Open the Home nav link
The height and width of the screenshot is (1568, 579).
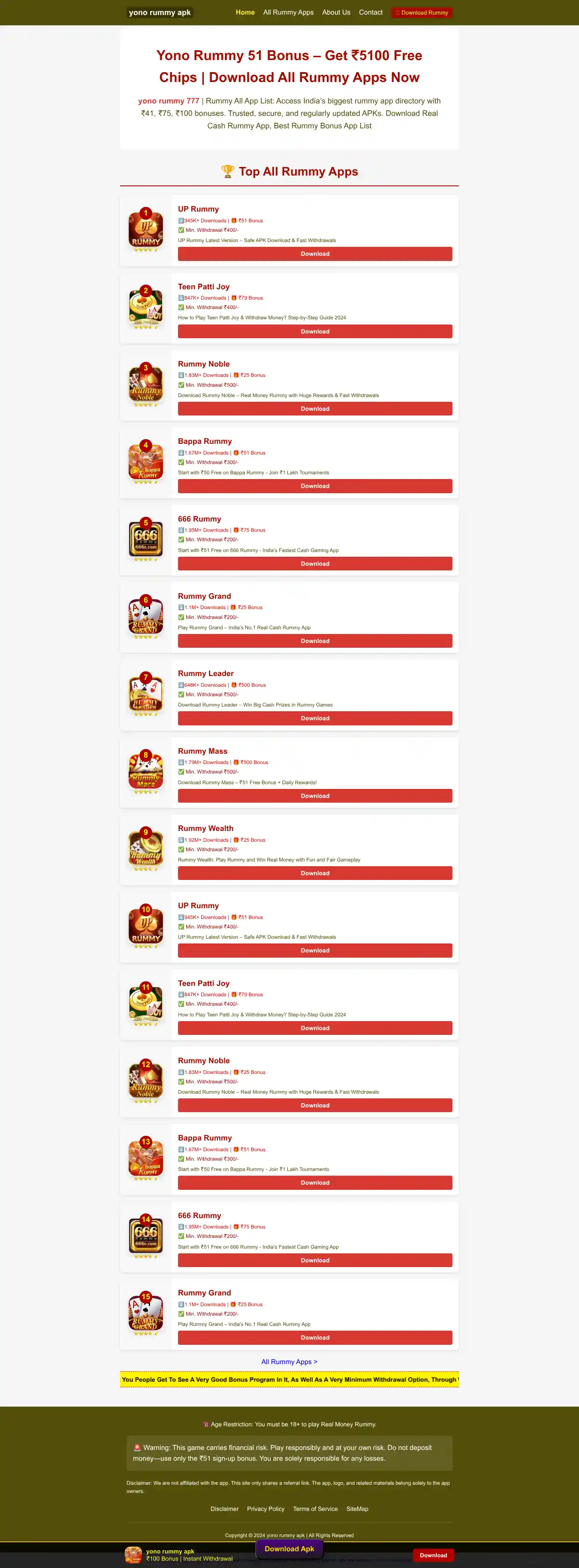click(x=245, y=12)
